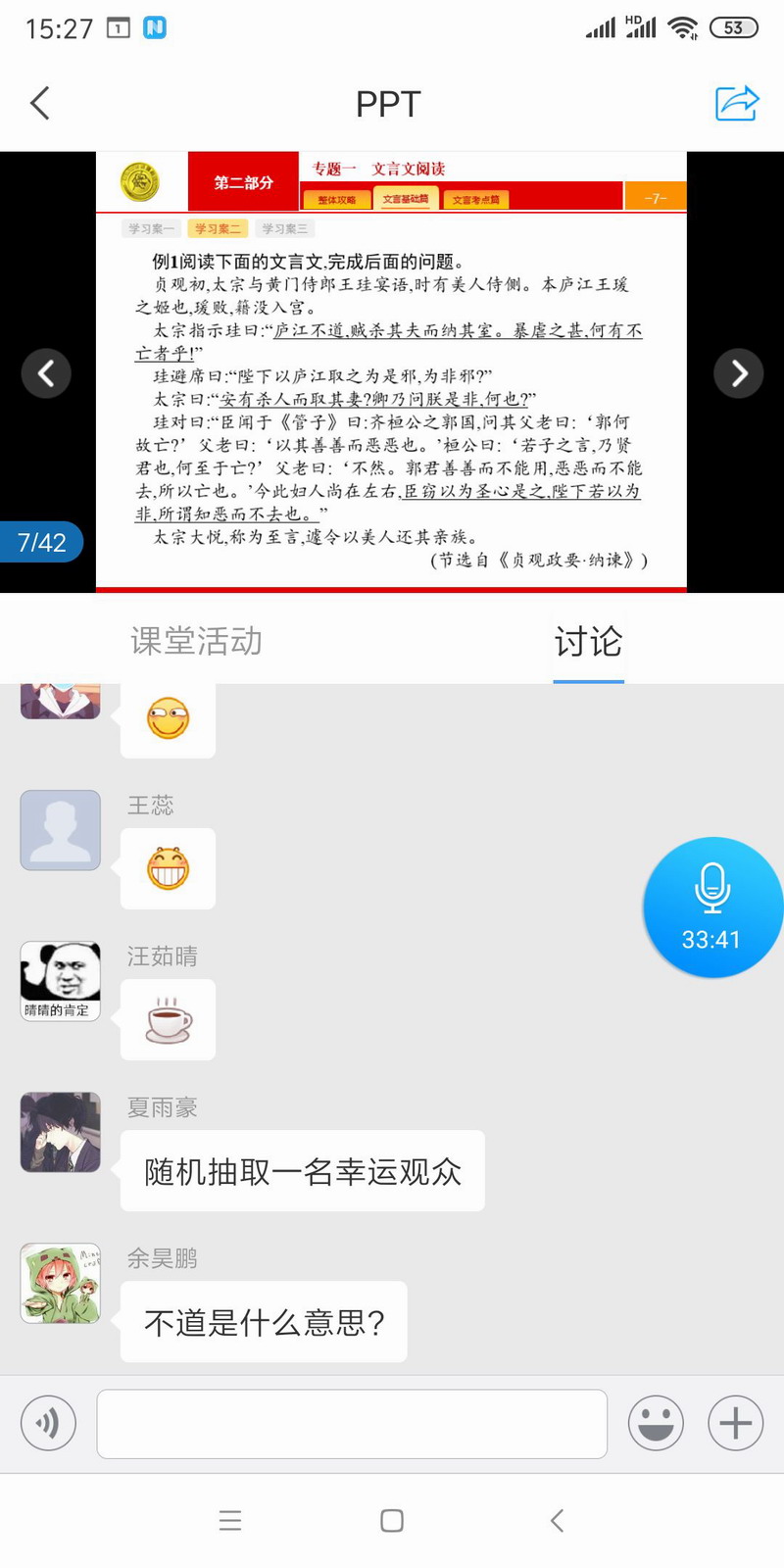
Task: Tap the blue microphone recording button
Action: [711, 906]
